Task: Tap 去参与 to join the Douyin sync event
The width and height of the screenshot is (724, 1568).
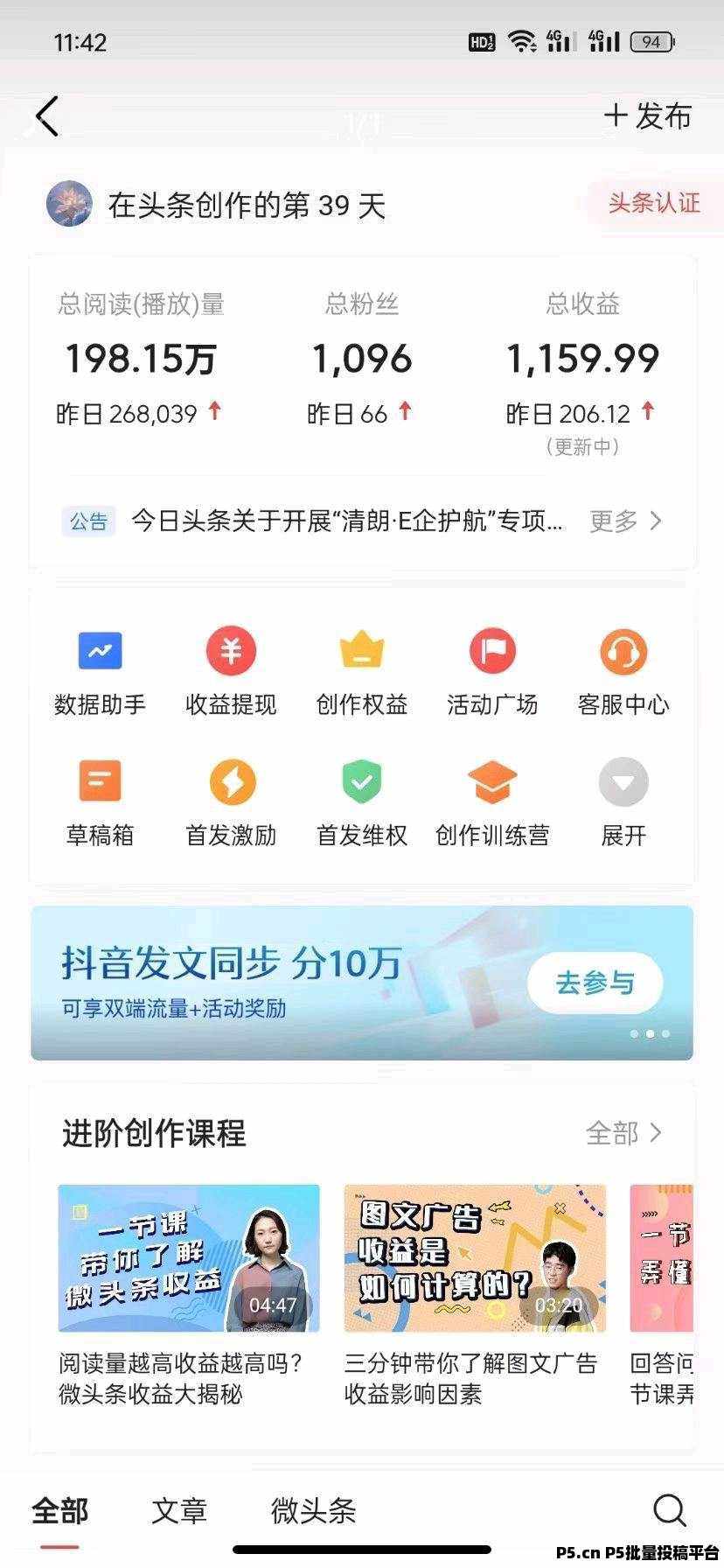Action: click(x=595, y=983)
